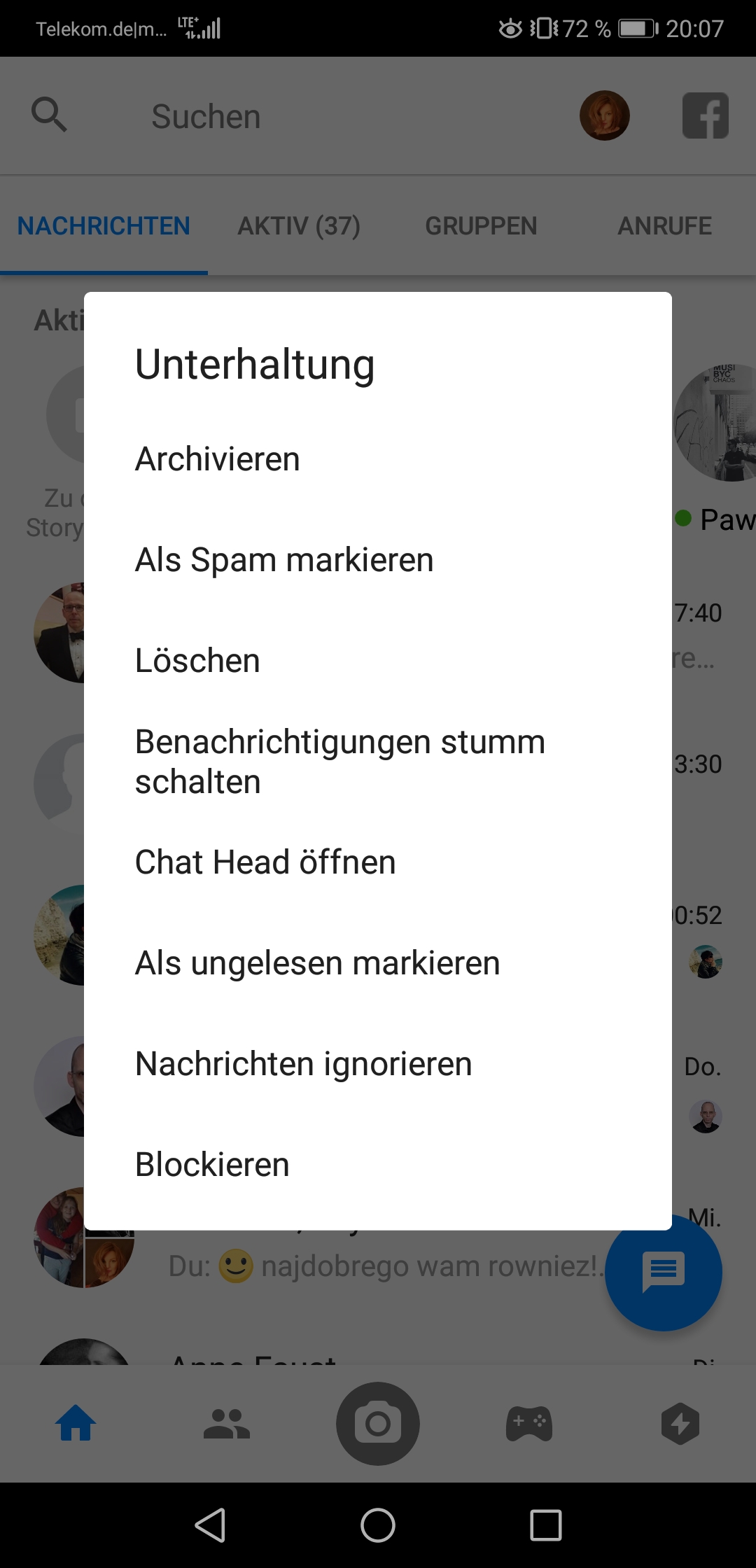
Task: Mark as unread with Als ungelesen markieren
Action: (x=317, y=963)
